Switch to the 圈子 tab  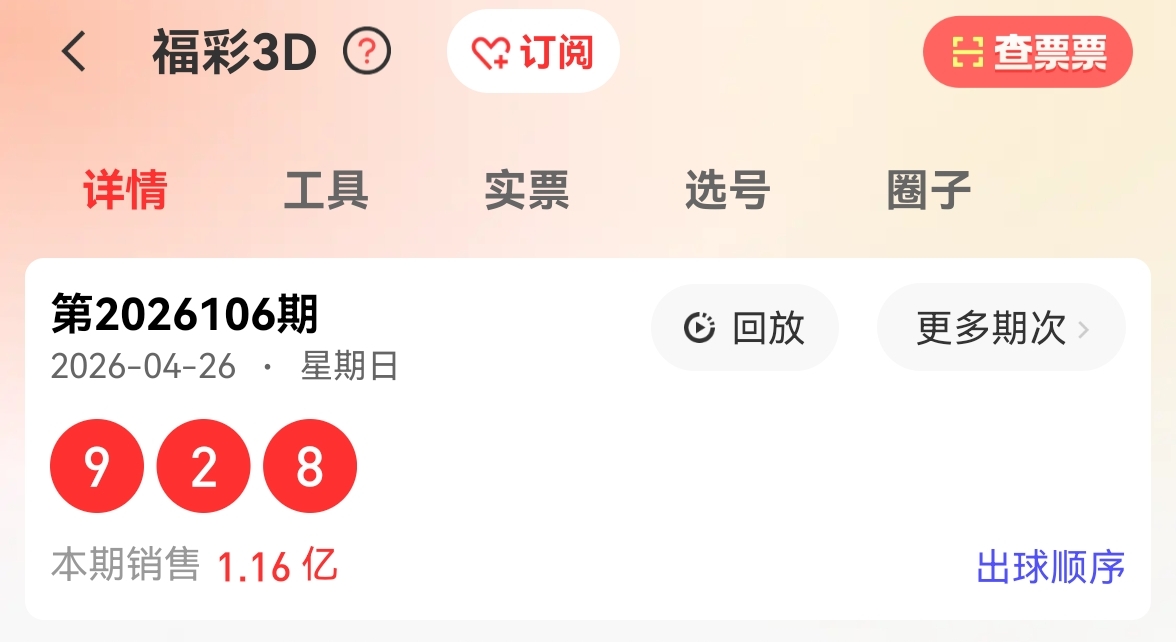929,190
